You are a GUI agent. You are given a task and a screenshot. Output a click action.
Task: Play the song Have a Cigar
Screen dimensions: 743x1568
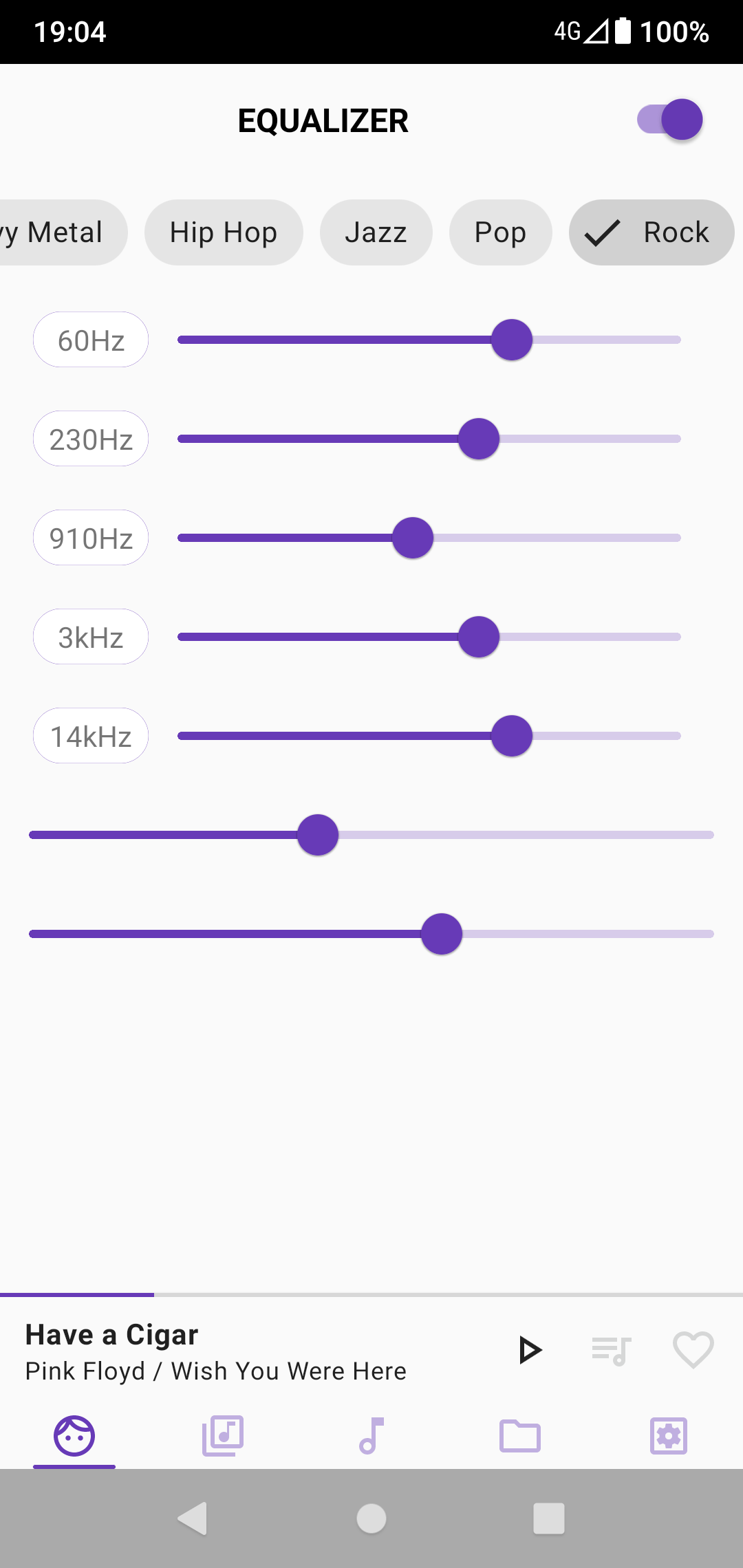530,1349
